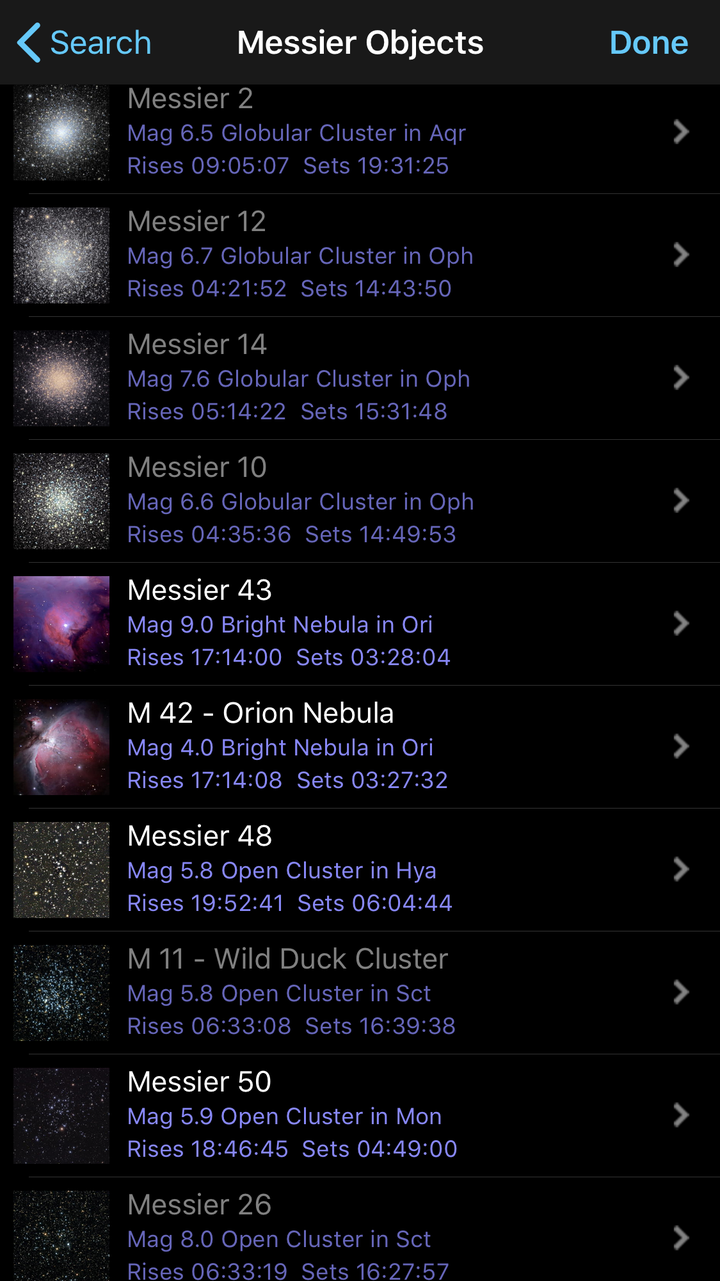
Task: Select the Messier 26 entry
Action: 360,1230
